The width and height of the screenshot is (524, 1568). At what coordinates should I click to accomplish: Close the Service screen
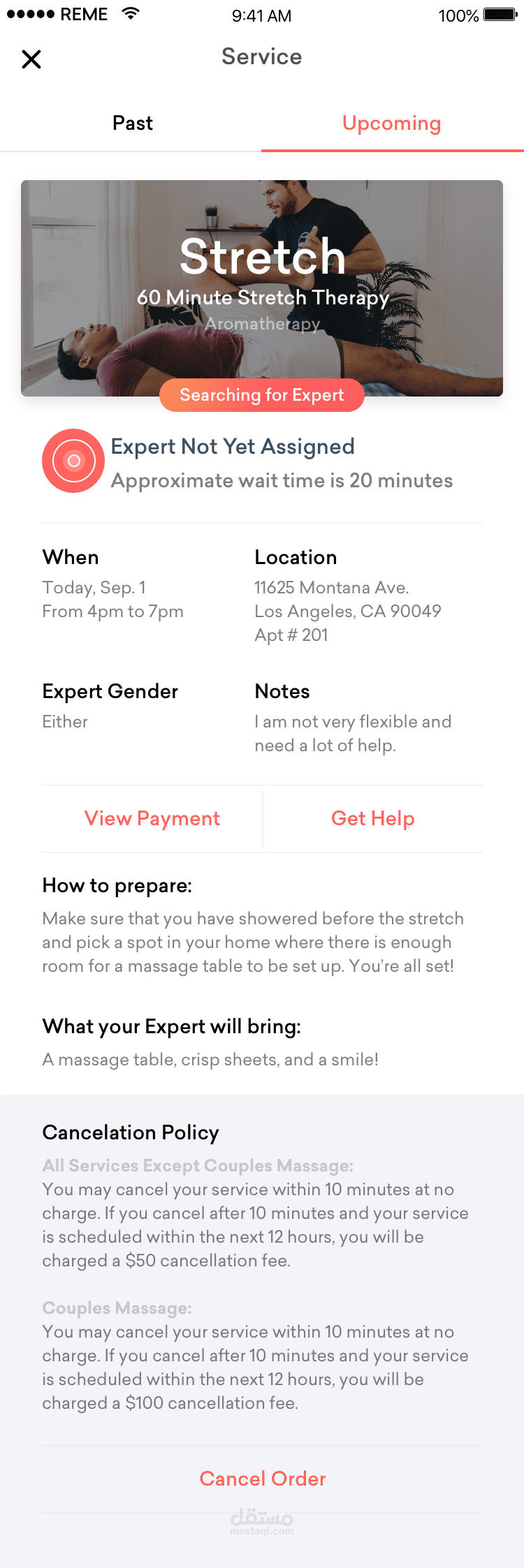point(31,59)
